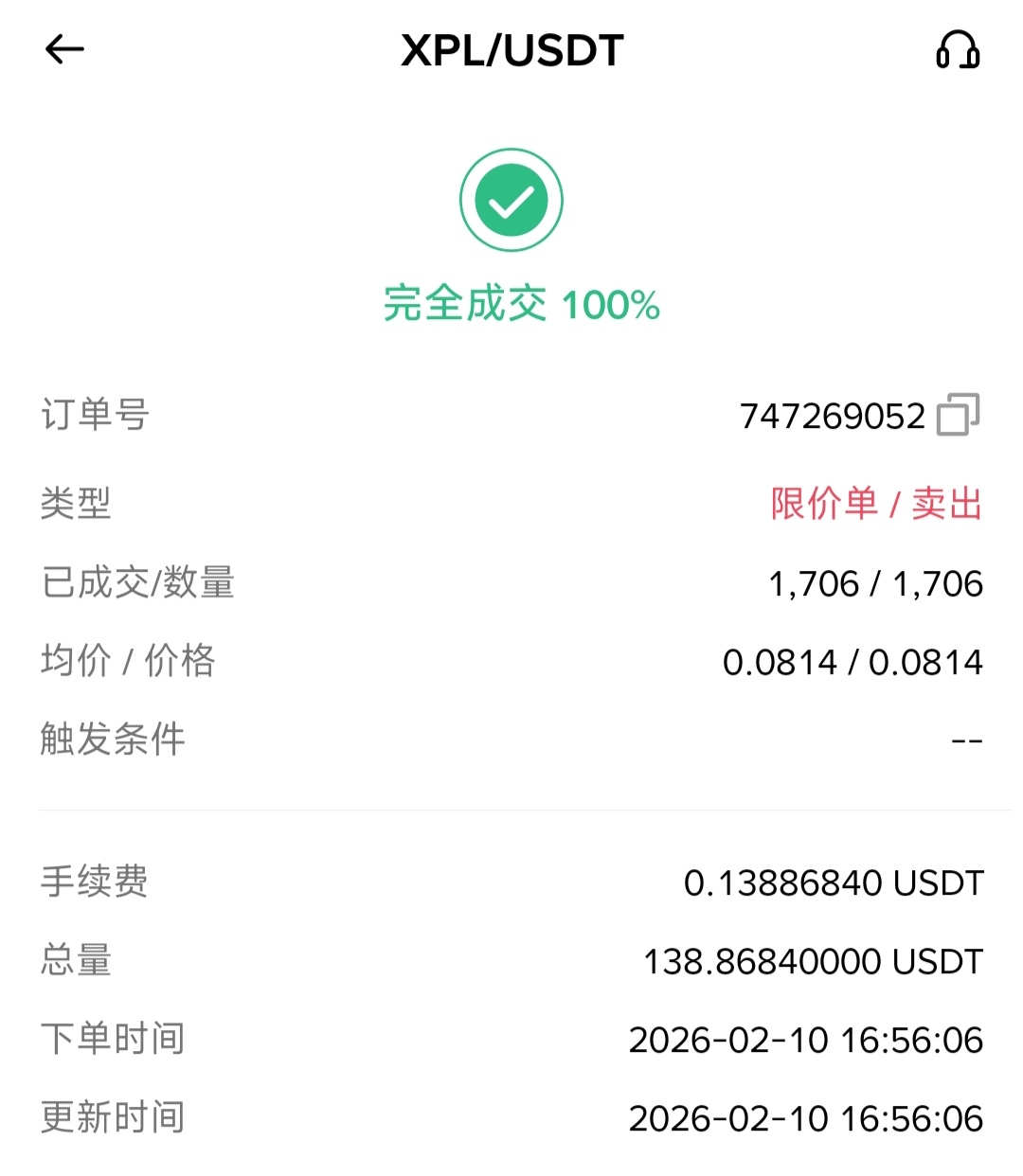Open customer support headset icon

pyautogui.click(x=958, y=49)
